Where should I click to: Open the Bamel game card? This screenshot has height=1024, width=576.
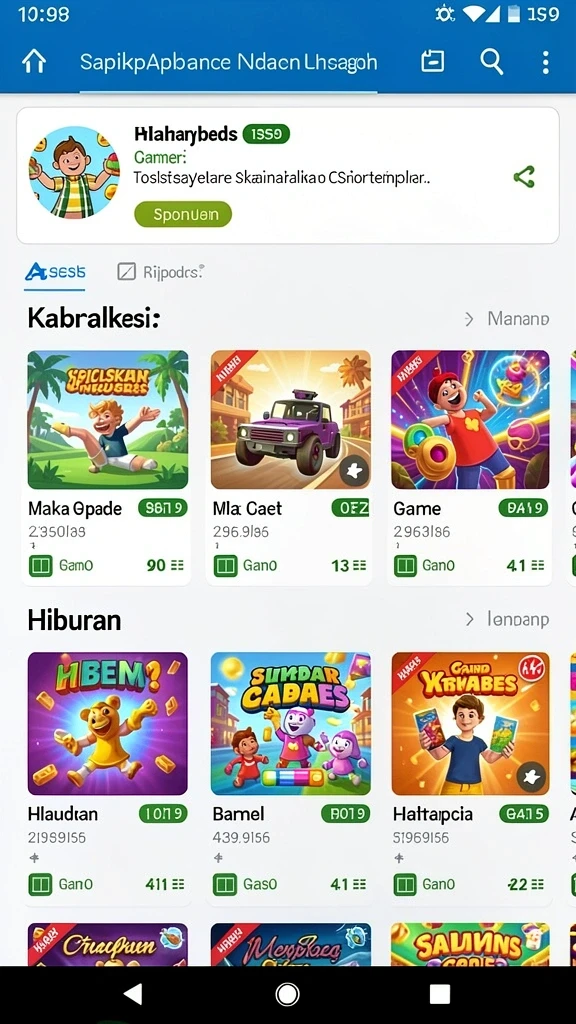[x=291, y=777]
